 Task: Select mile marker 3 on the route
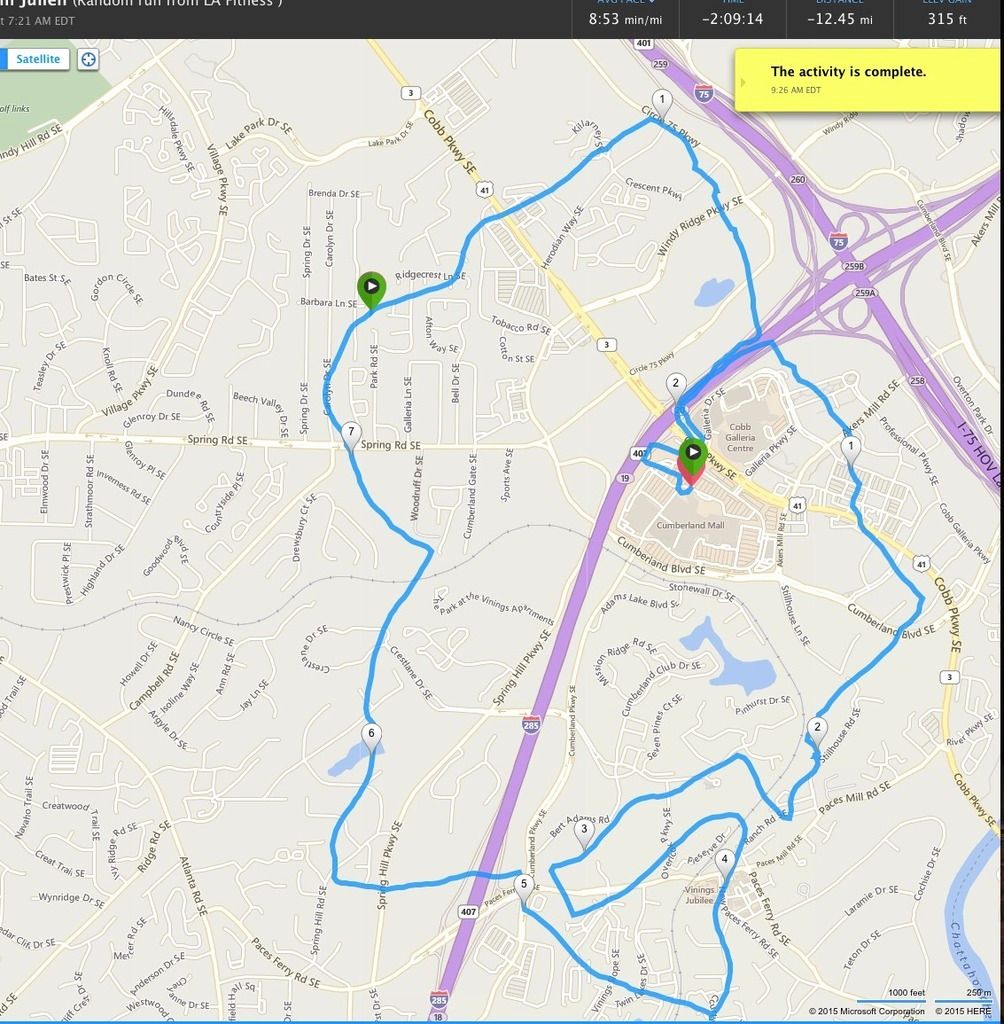(585, 830)
